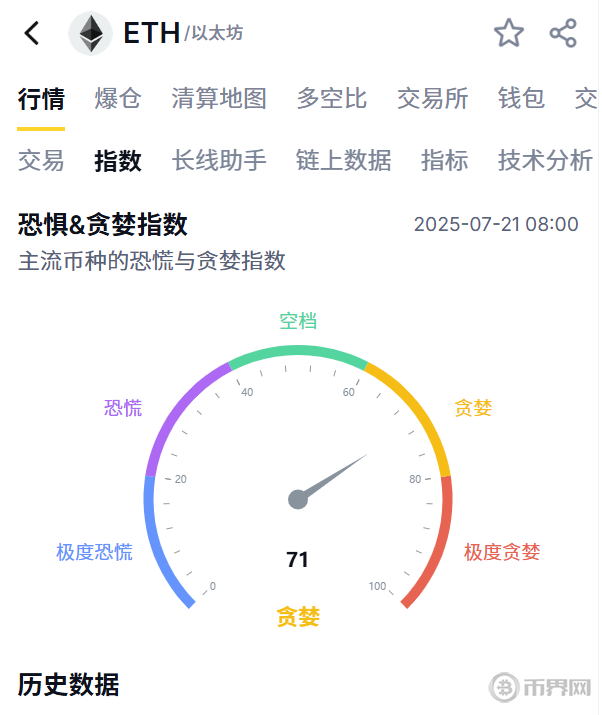Viewport: 602px width, 715px height.
Task: Switch to the 交易 sub-tab
Action: 41,161
